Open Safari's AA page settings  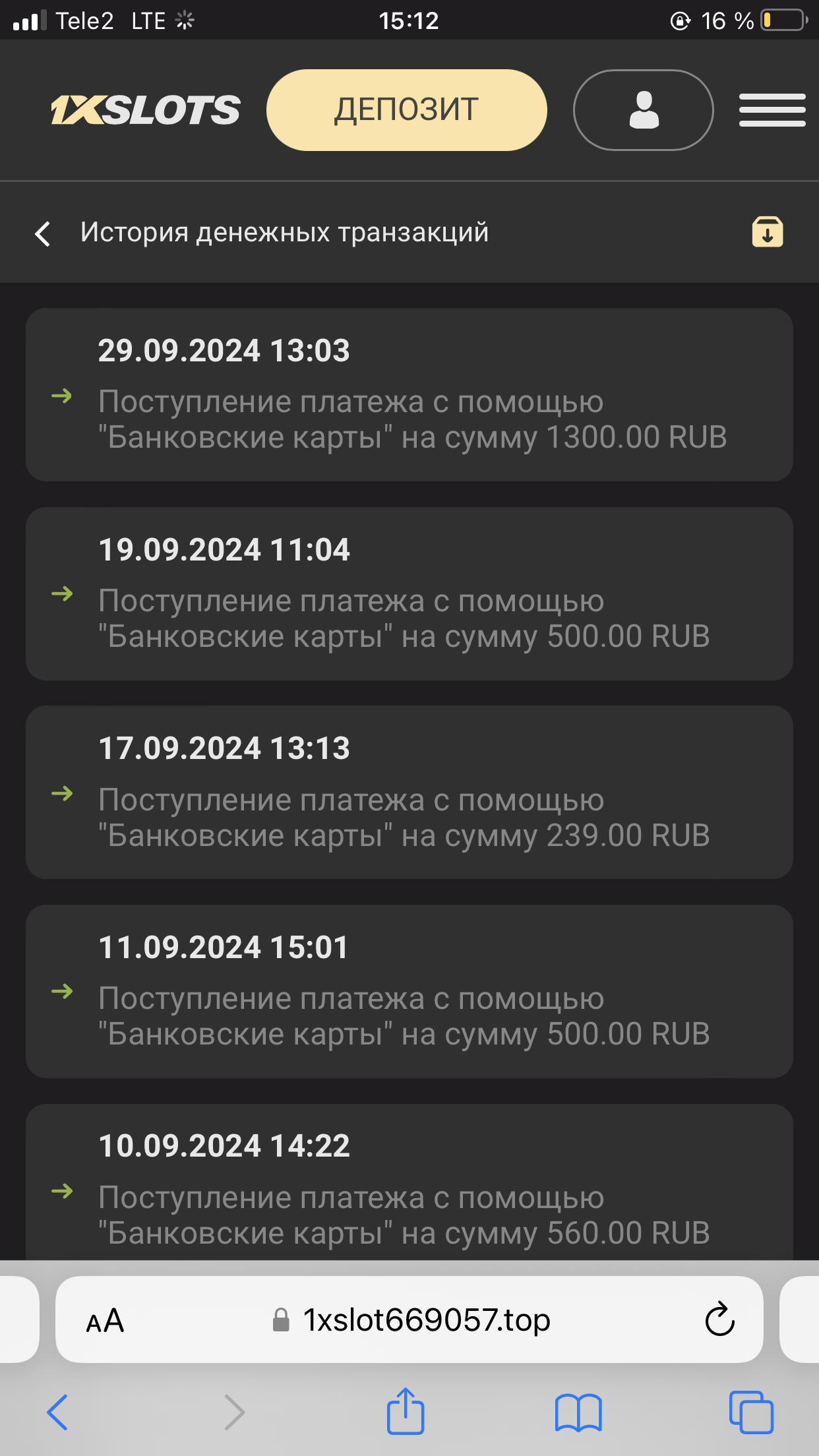point(106,1321)
